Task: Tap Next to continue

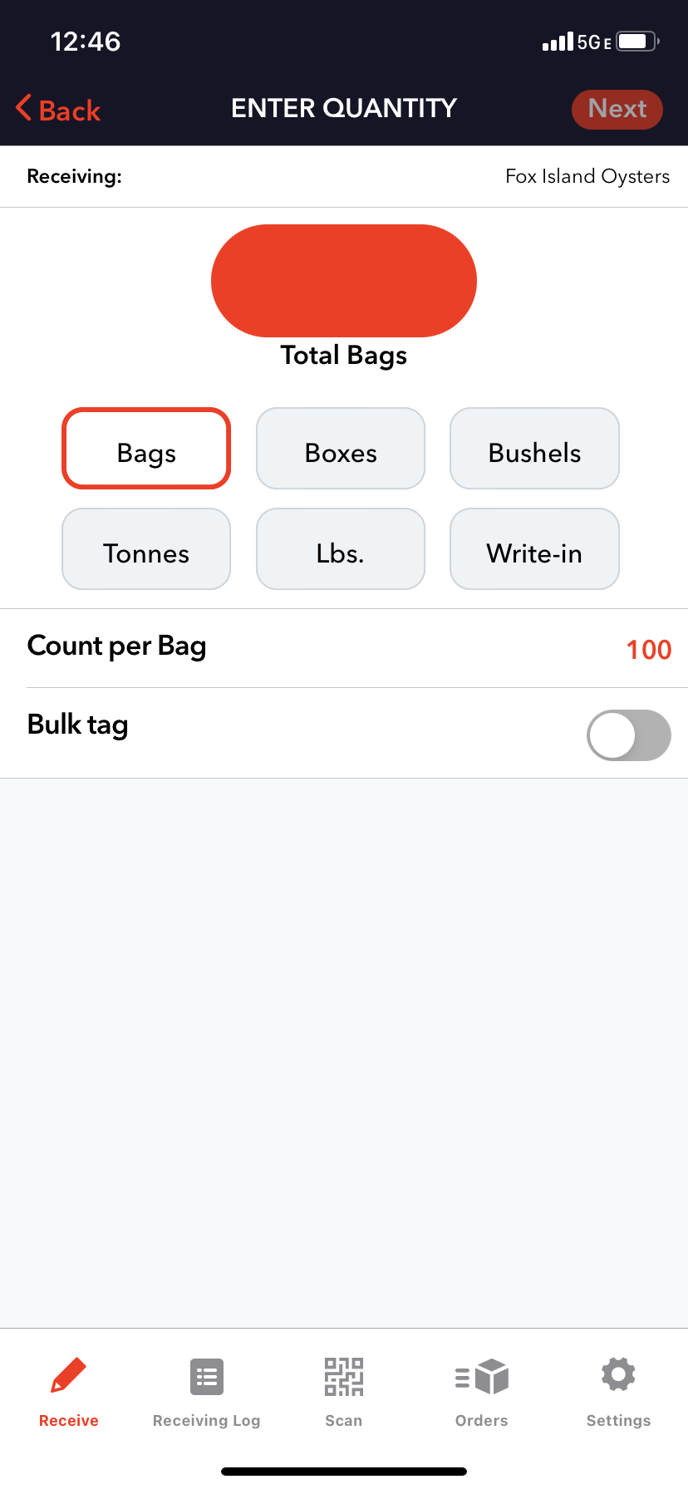Action: click(617, 109)
